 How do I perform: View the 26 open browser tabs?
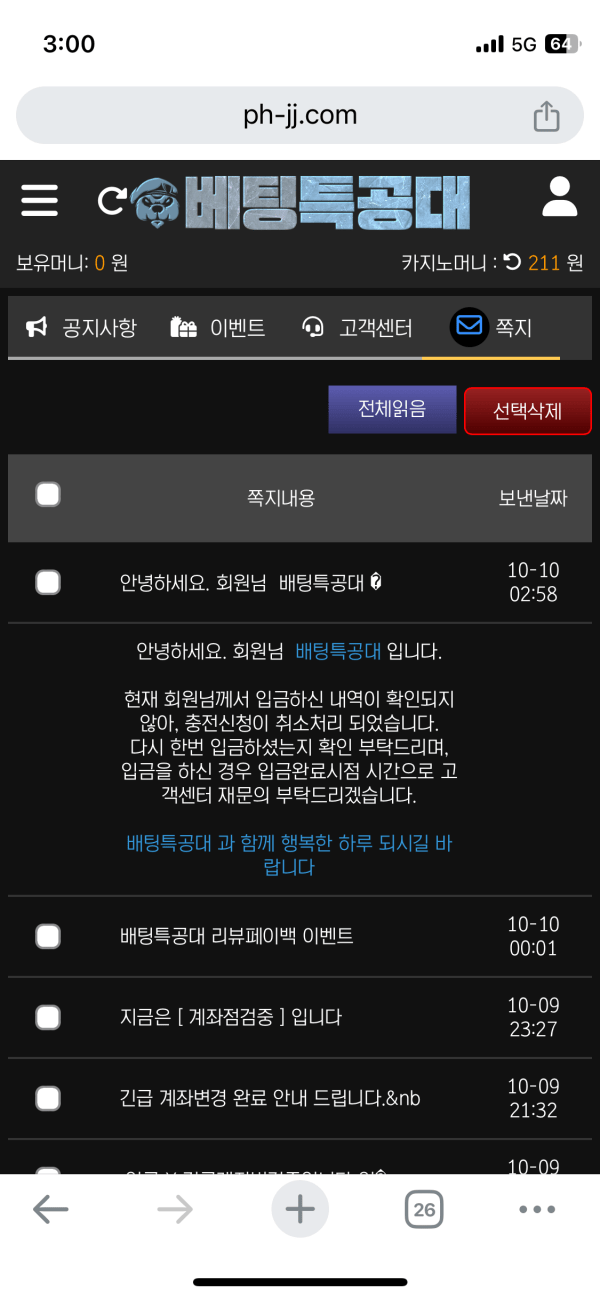tap(424, 1210)
